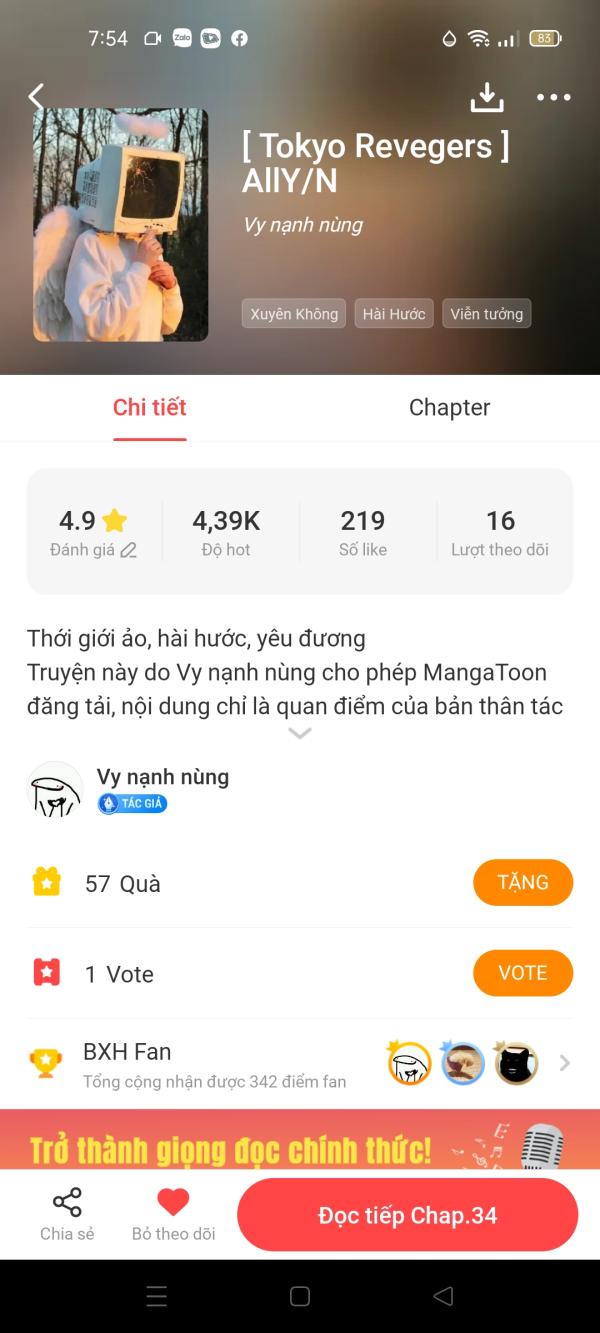The height and width of the screenshot is (1333, 600).
Task: Select the Hài Hước genre tag
Action: 394,314
